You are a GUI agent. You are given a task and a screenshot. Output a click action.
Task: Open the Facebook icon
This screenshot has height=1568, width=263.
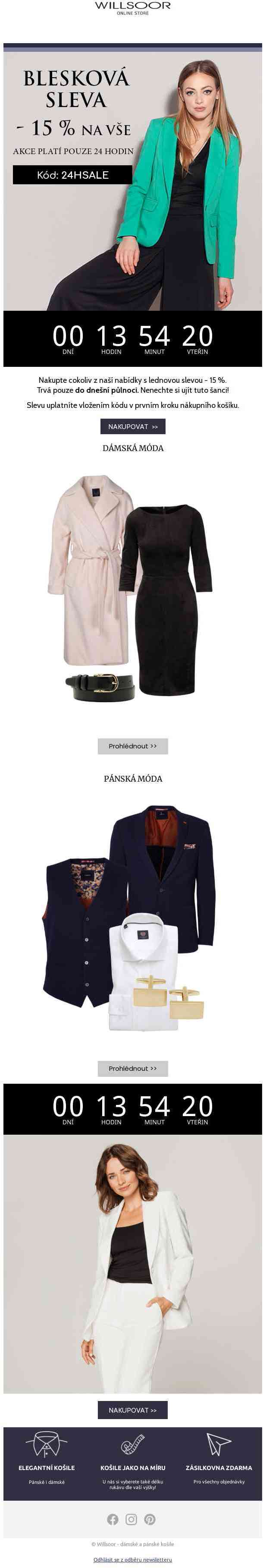pyautogui.click(x=113, y=1519)
